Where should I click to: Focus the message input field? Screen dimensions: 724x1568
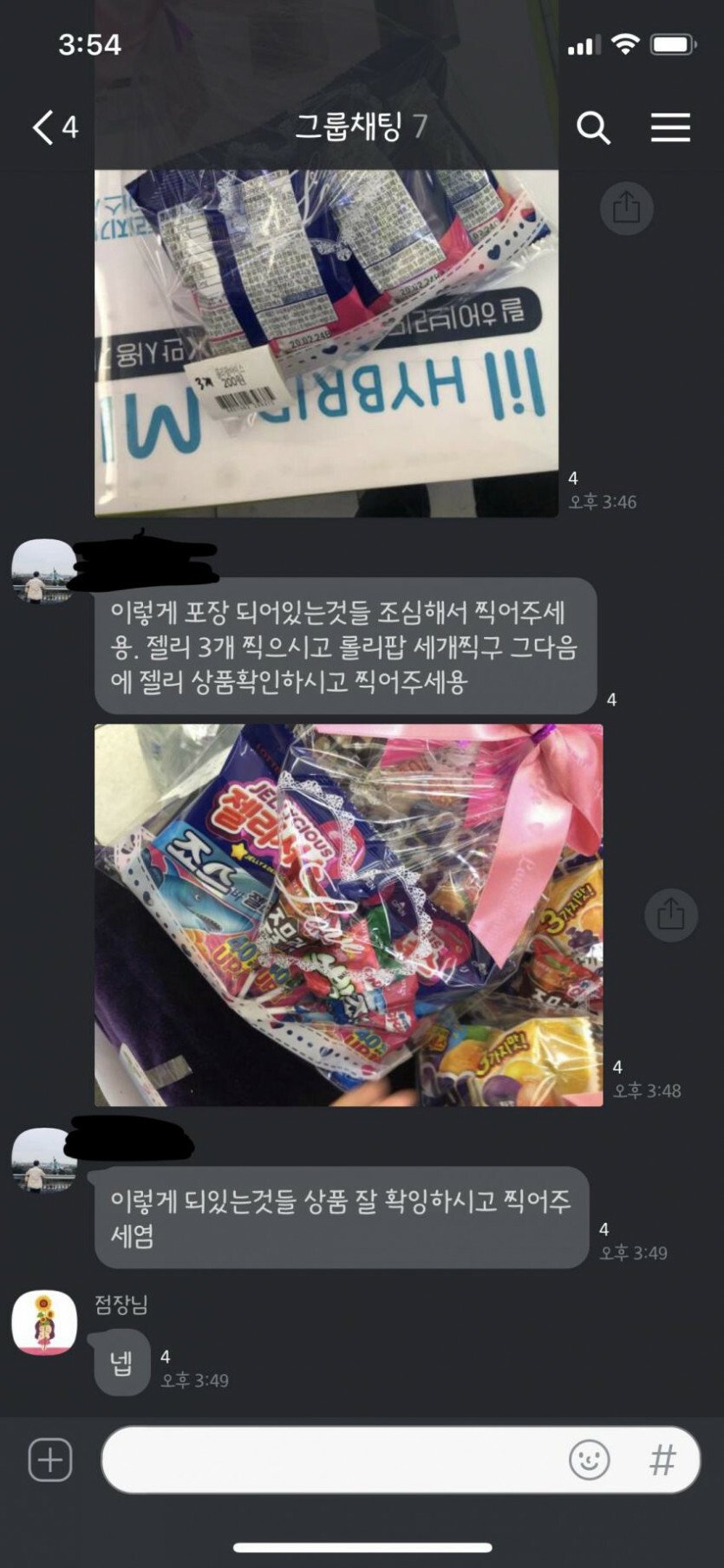pyautogui.click(x=329, y=1460)
